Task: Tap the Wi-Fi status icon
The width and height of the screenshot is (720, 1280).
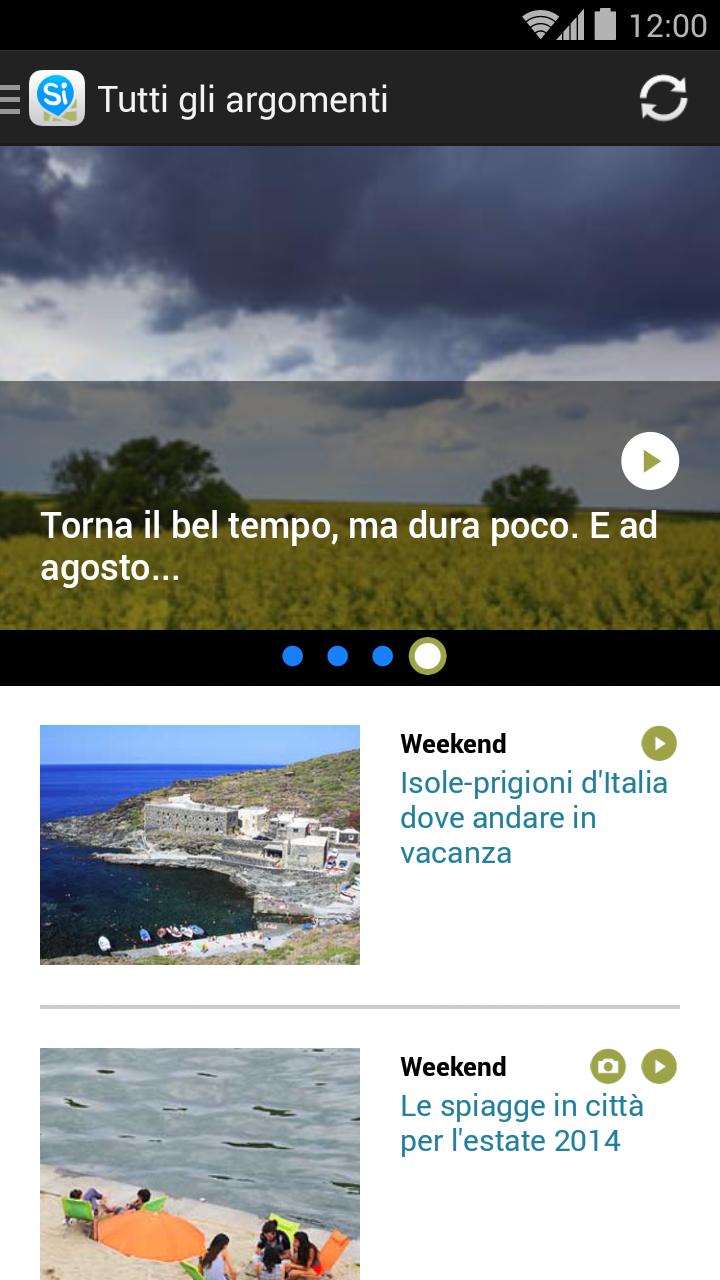Action: tap(539, 27)
